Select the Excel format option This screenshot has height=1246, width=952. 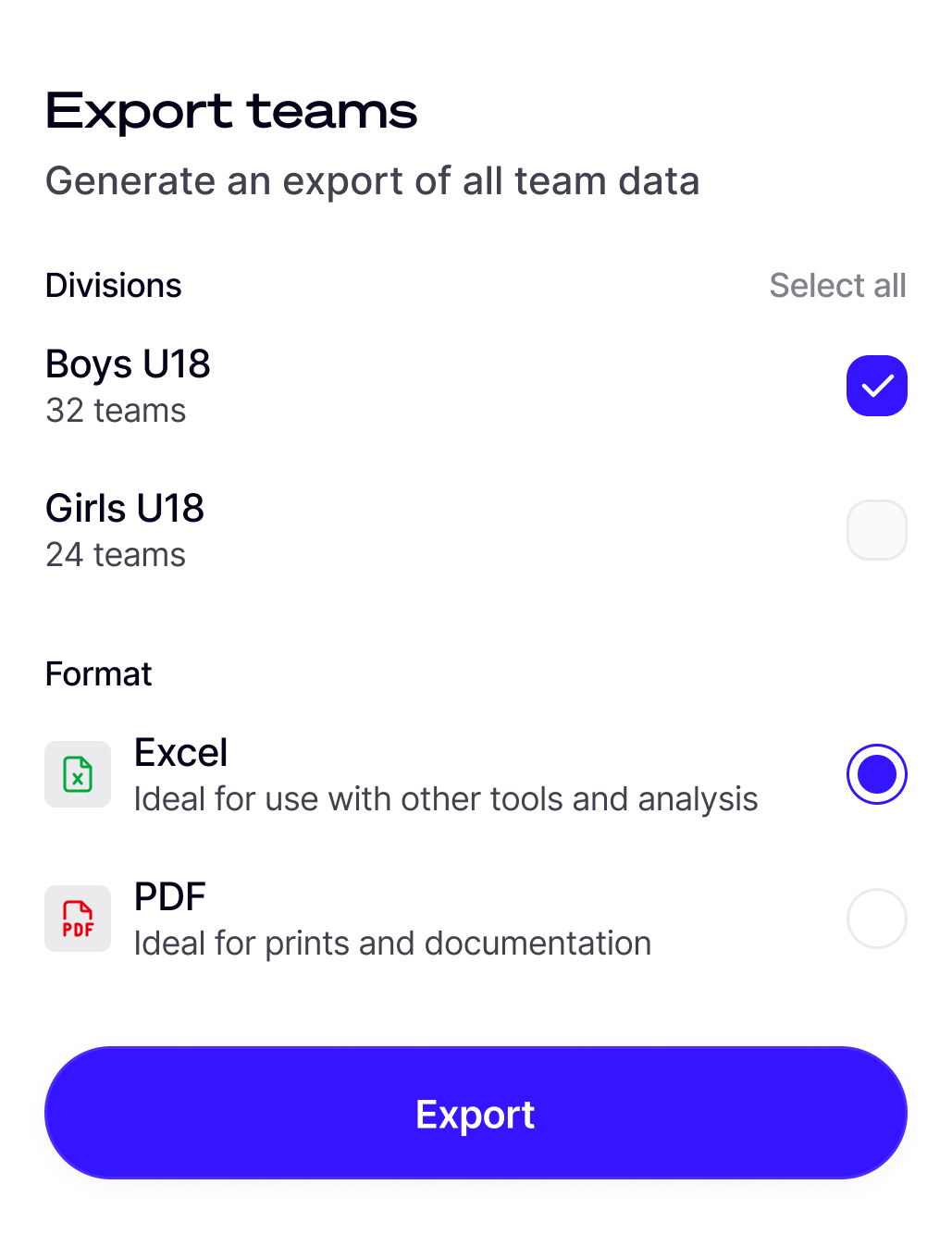coord(876,774)
